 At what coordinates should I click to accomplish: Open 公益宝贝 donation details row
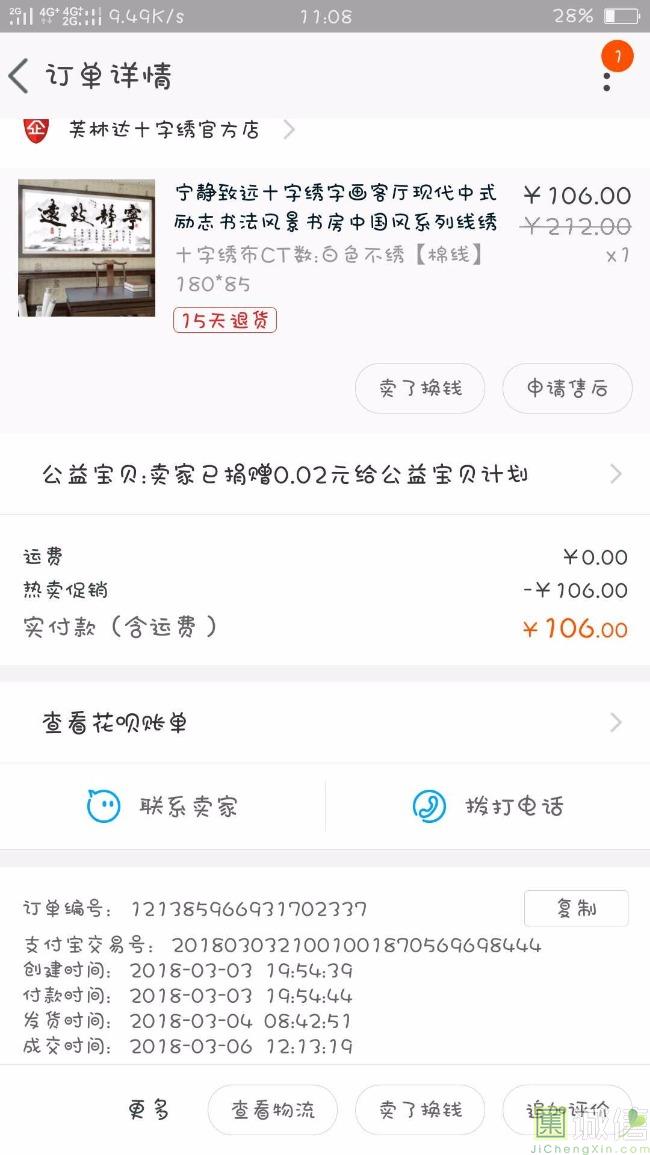coord(325,475)
